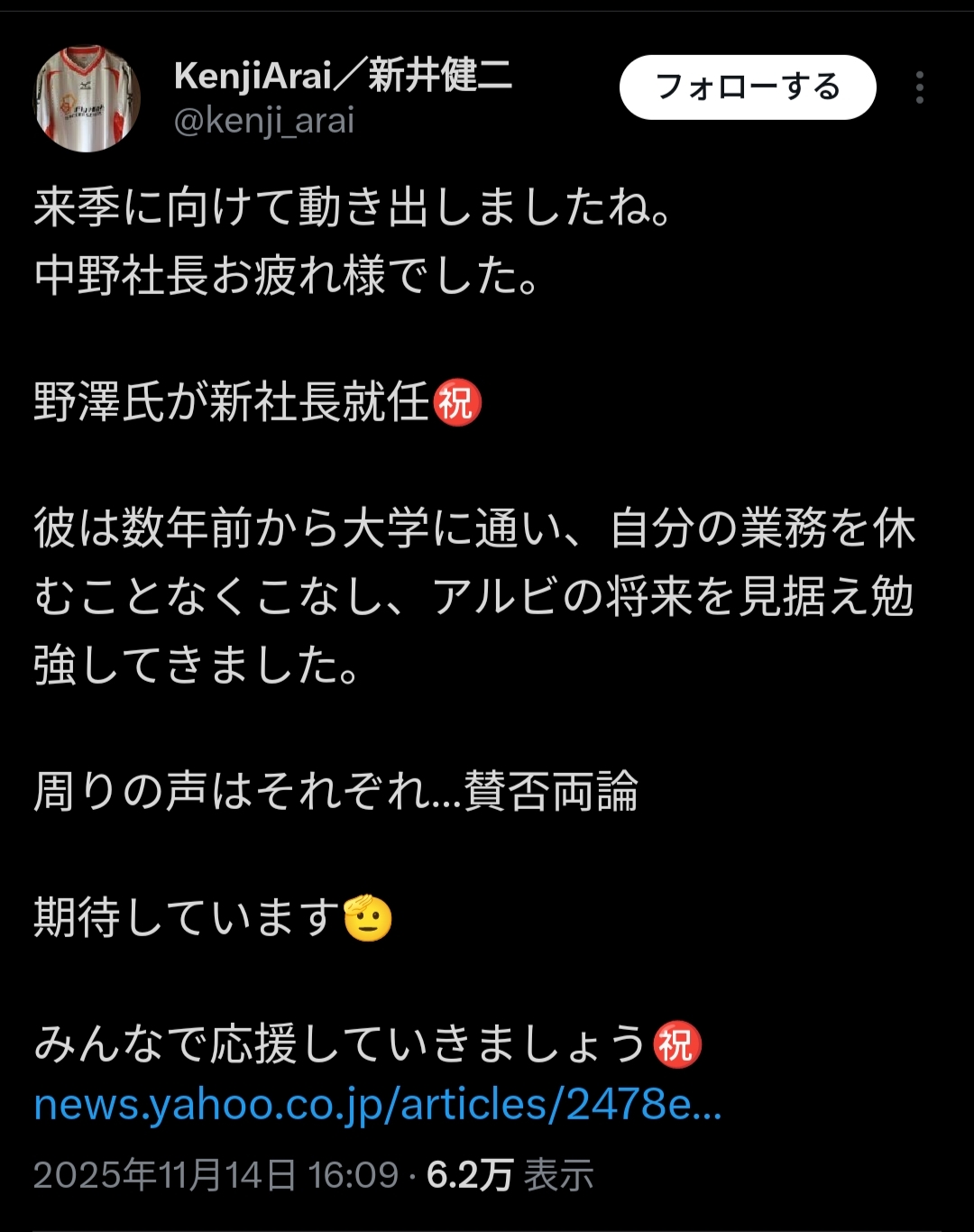Viewport: 974px width, 1232px height.
Task: Open KenjiArai's profile picture
Action: click(x=87, y=98)
